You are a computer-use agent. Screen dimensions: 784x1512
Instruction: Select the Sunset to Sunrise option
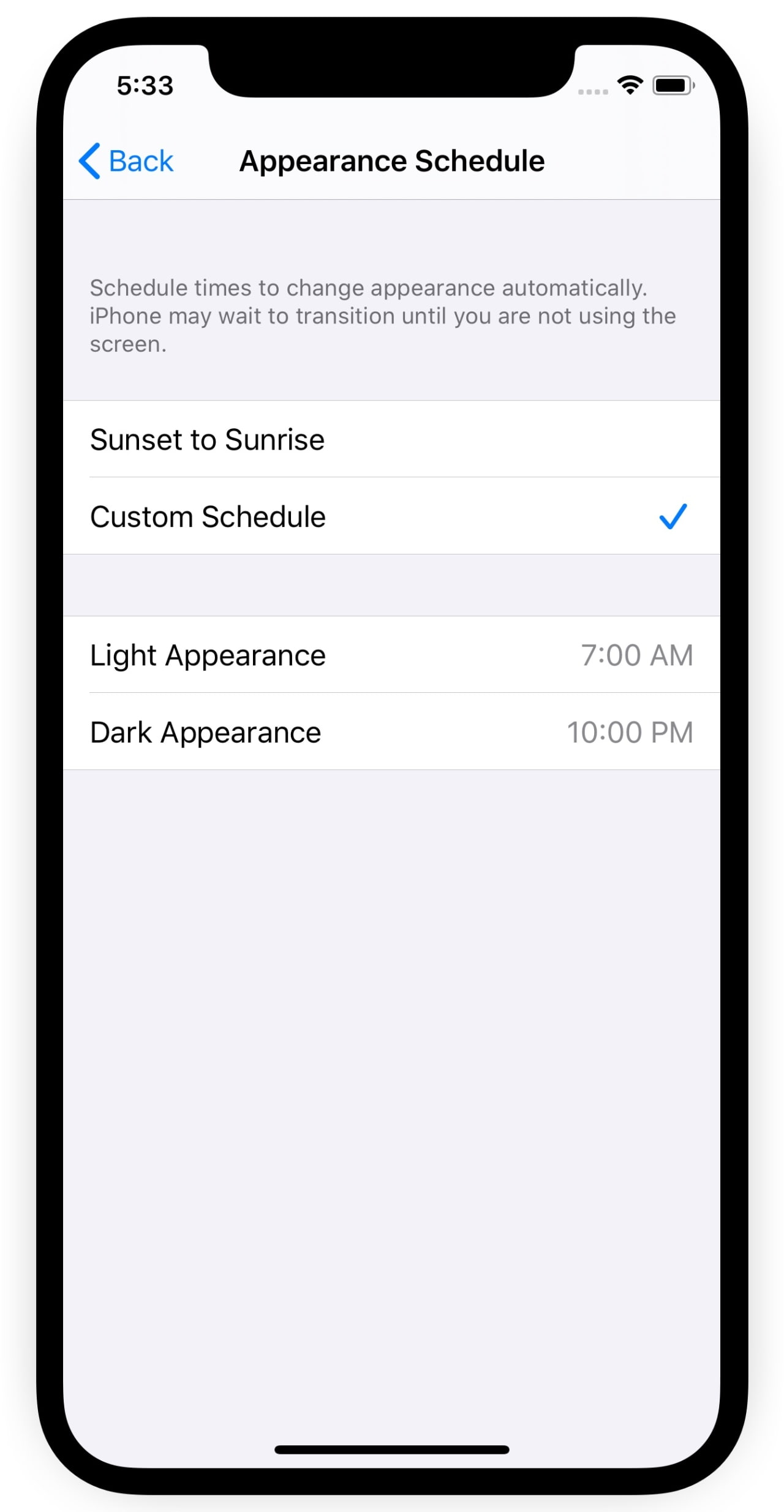392,439
